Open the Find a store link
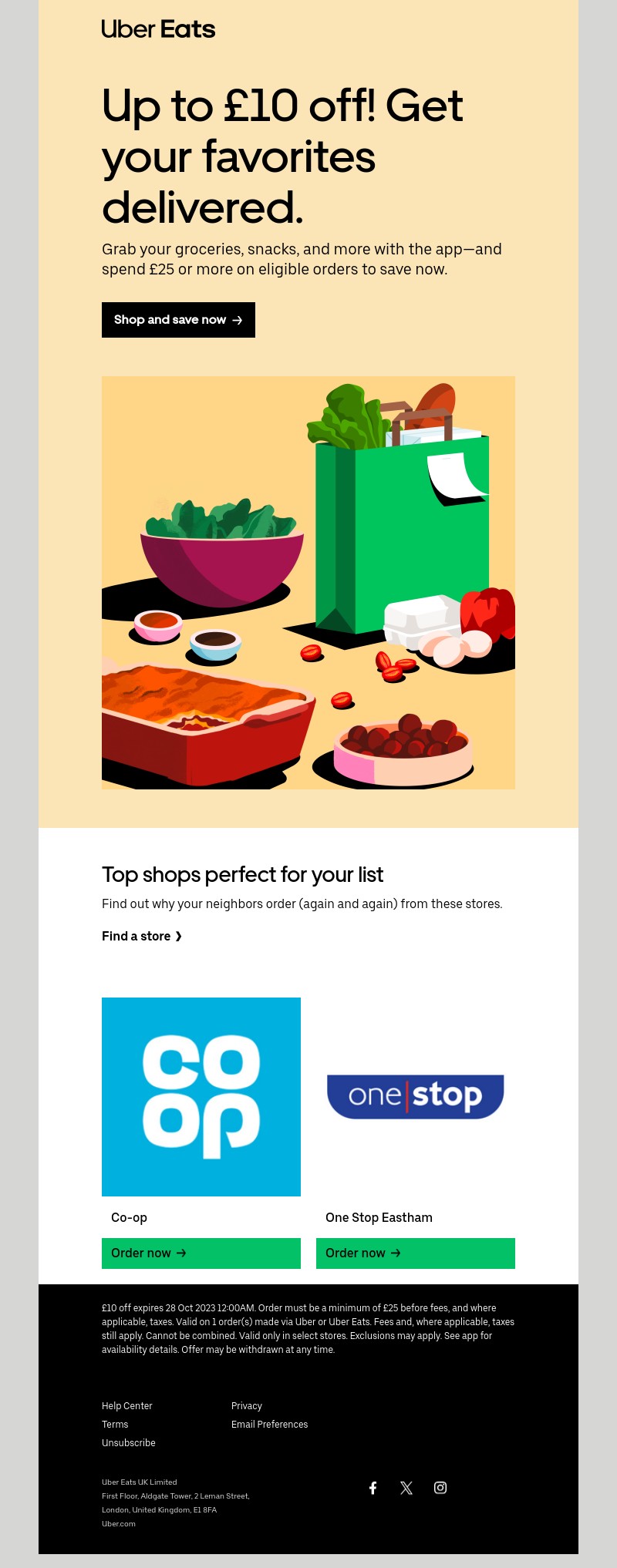617x1568 pixels. pos(142,936)
